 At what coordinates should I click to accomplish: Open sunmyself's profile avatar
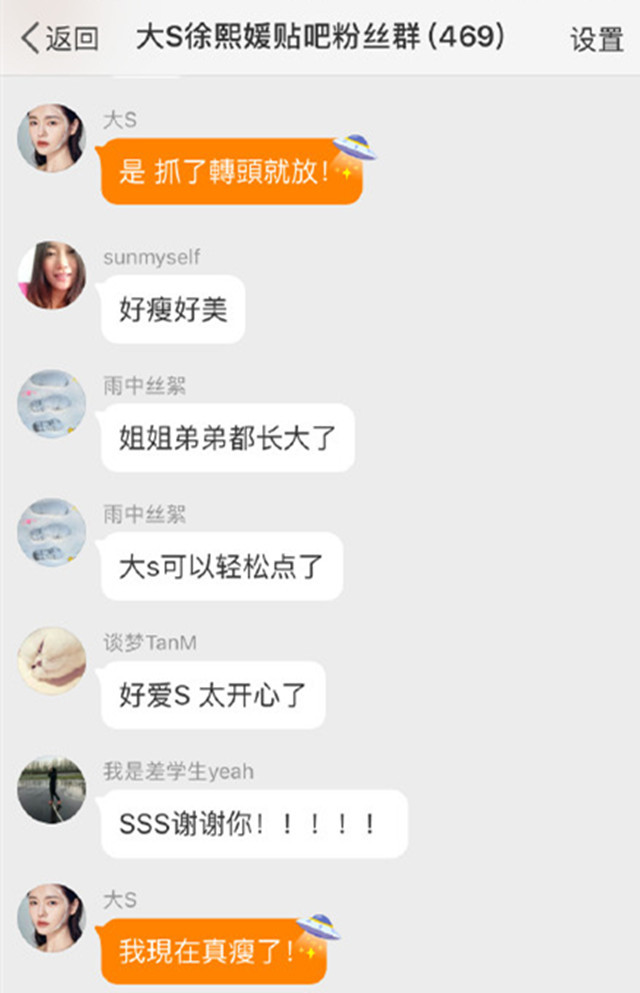pyautogui.click(x=52, y=275)
